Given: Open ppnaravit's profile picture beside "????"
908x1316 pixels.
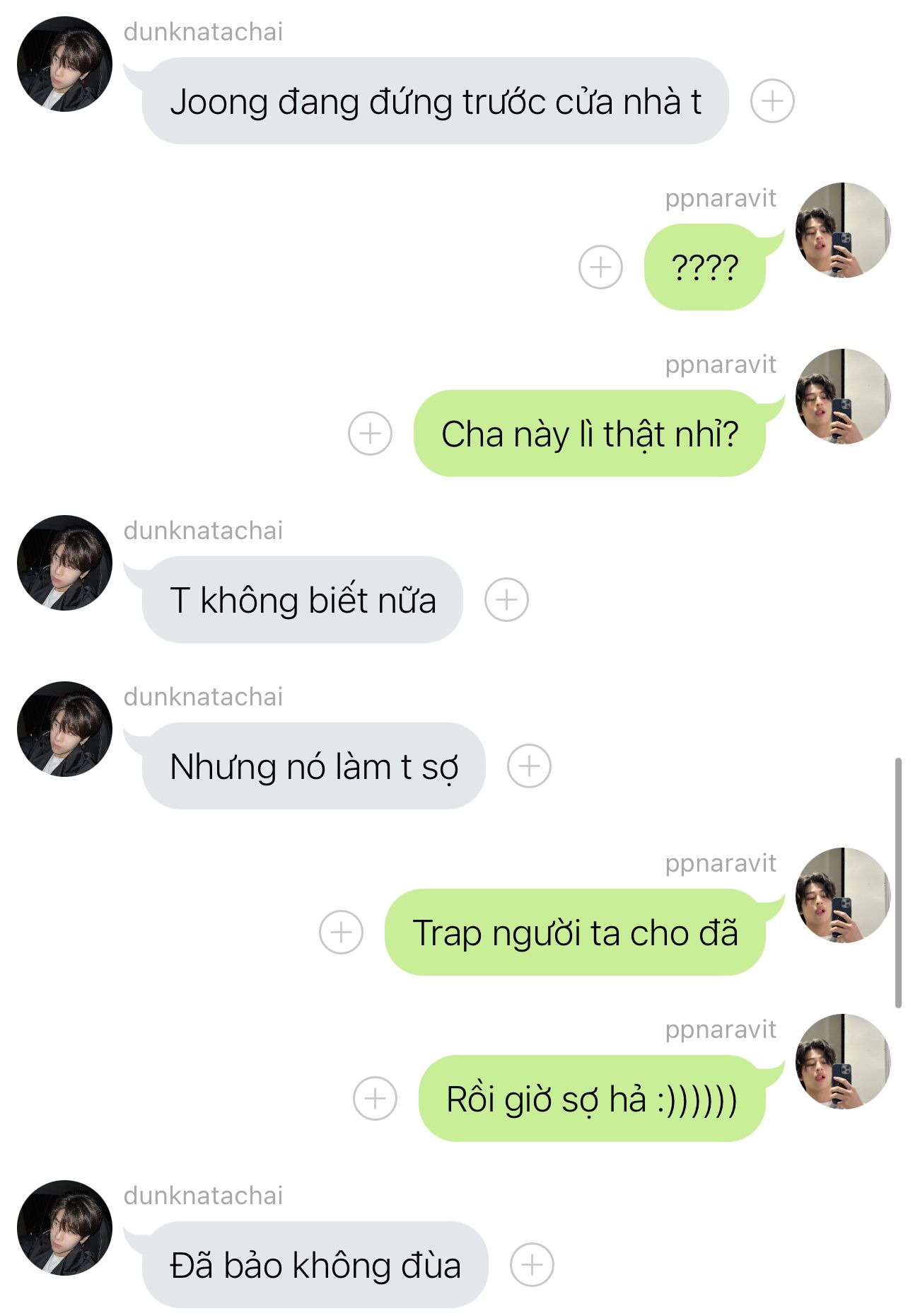Looking at the screenshot, I should (842, 230).
